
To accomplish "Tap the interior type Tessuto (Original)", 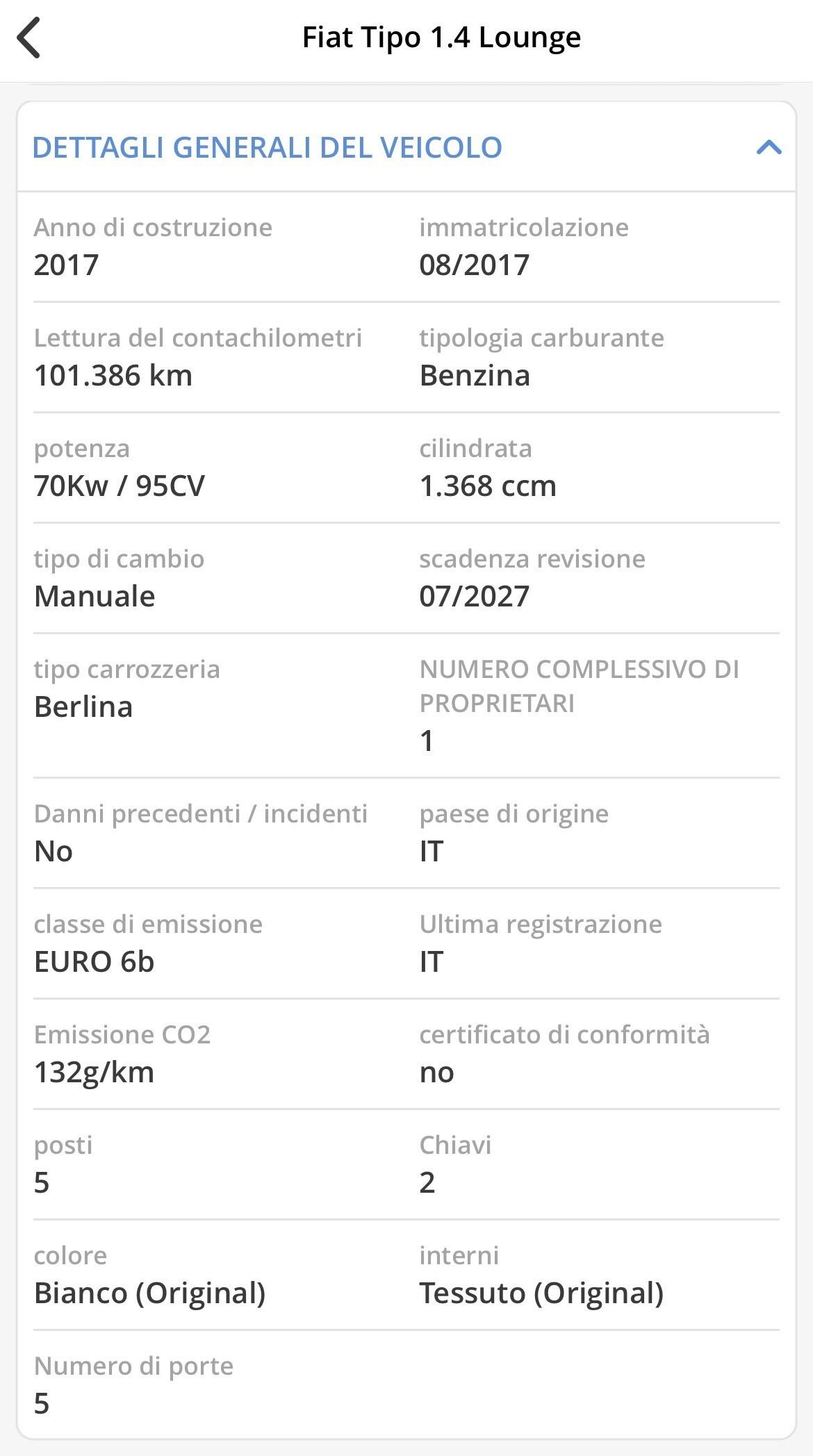I will [x=542, y=1292].
